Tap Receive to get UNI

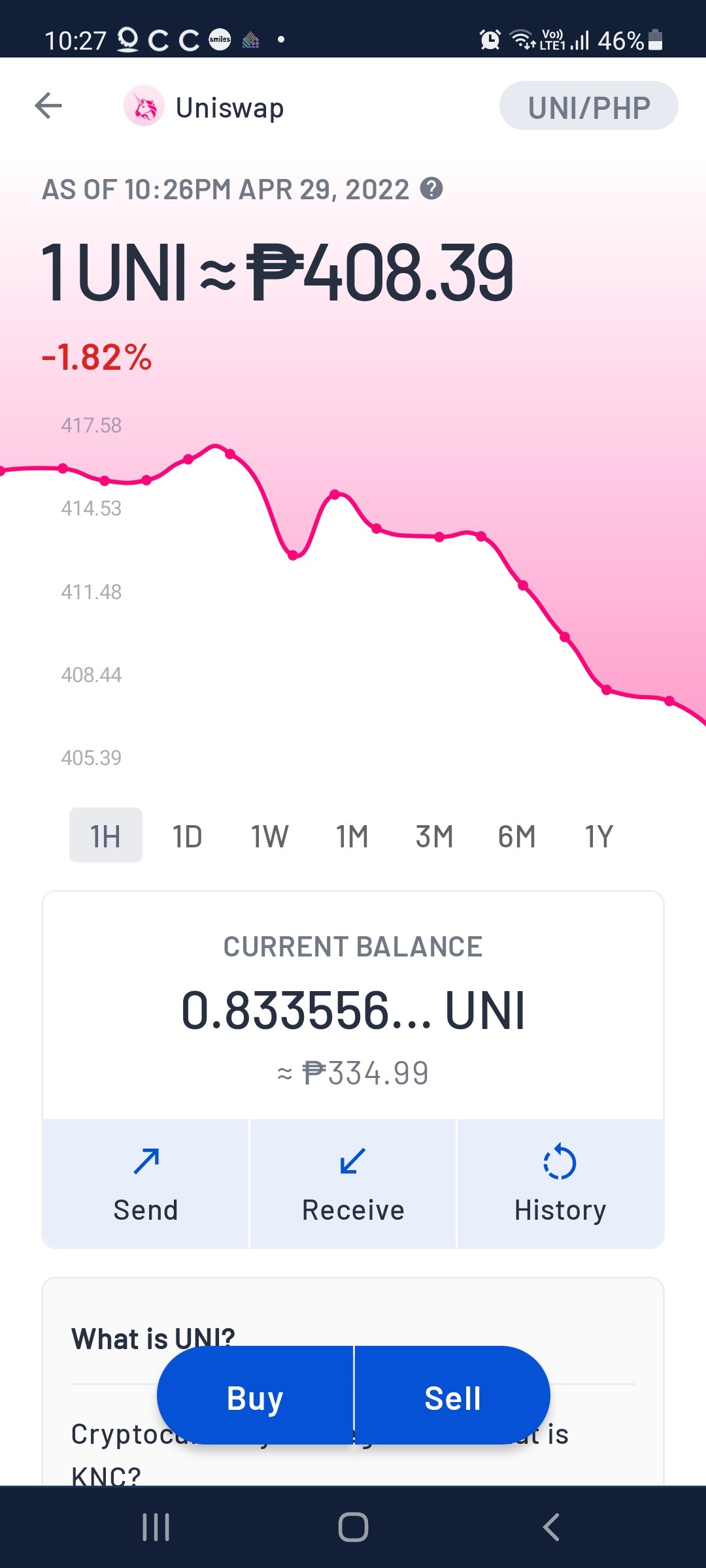click(x=353, y=1184)
